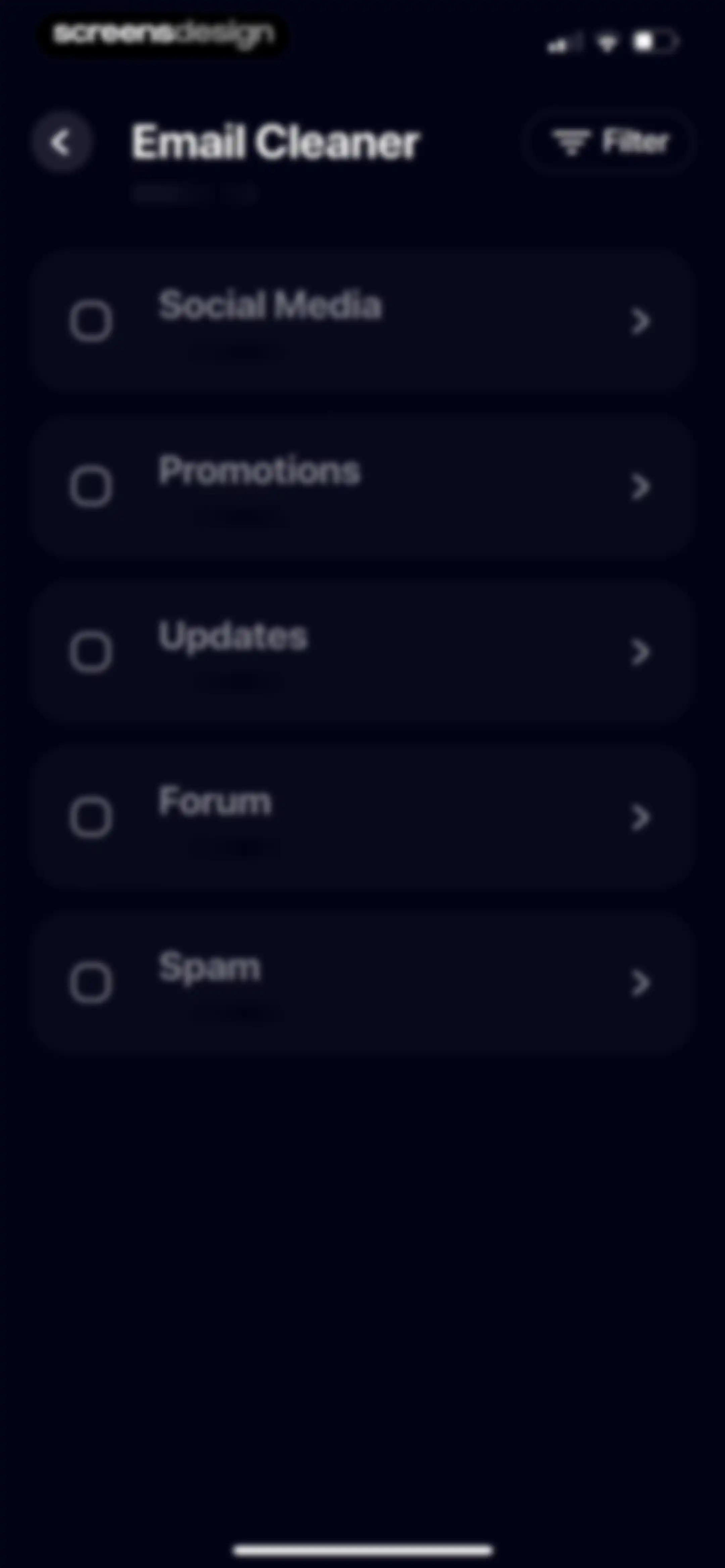Select the Promotions checkbox
The image size is (725, 1568).
point(91,486)
